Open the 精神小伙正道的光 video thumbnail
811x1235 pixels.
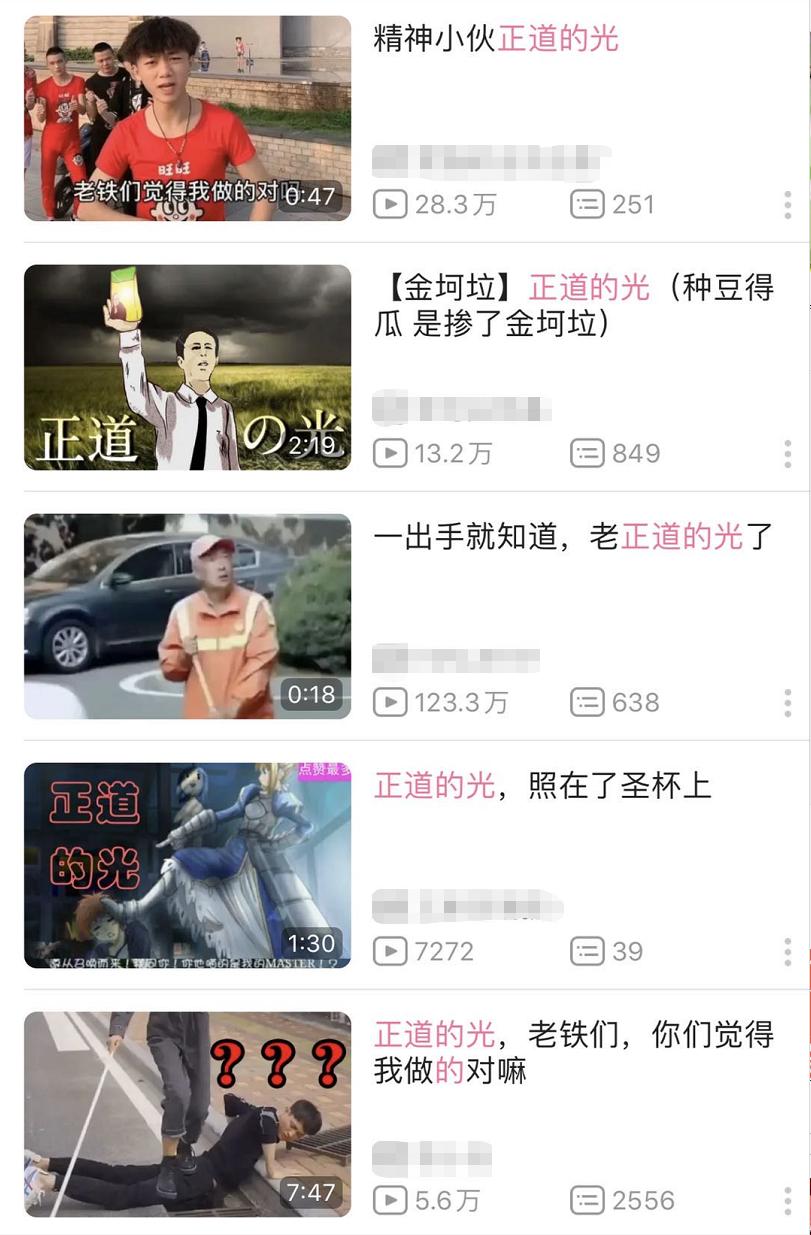click(x=187, y=118)
